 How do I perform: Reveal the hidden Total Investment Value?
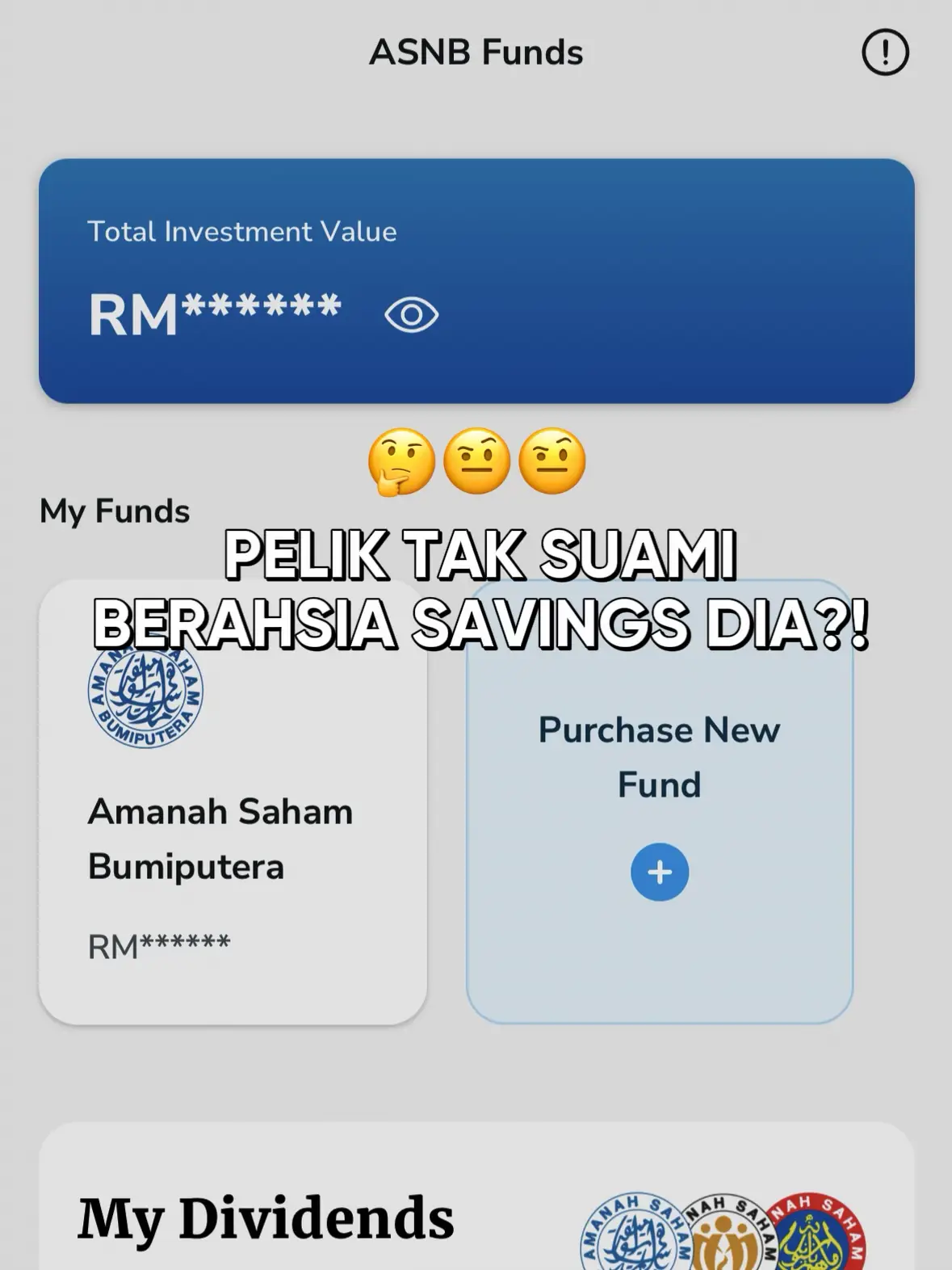[411, 315]
